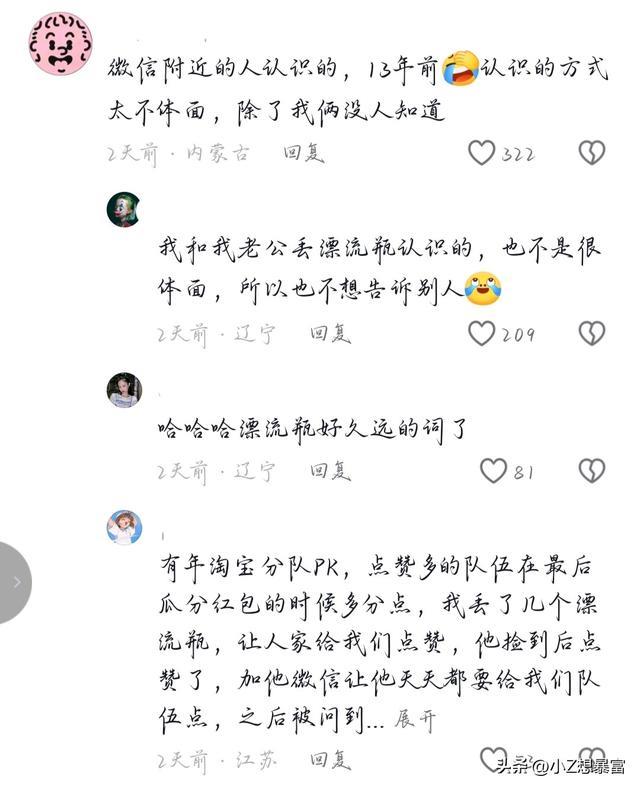The height and width of the screenshot is (789, 640).
Task: Like the 哈哈哈漂流瓶好久远的词了 comment
Action: pyautogui.click(x=494, y=470)
